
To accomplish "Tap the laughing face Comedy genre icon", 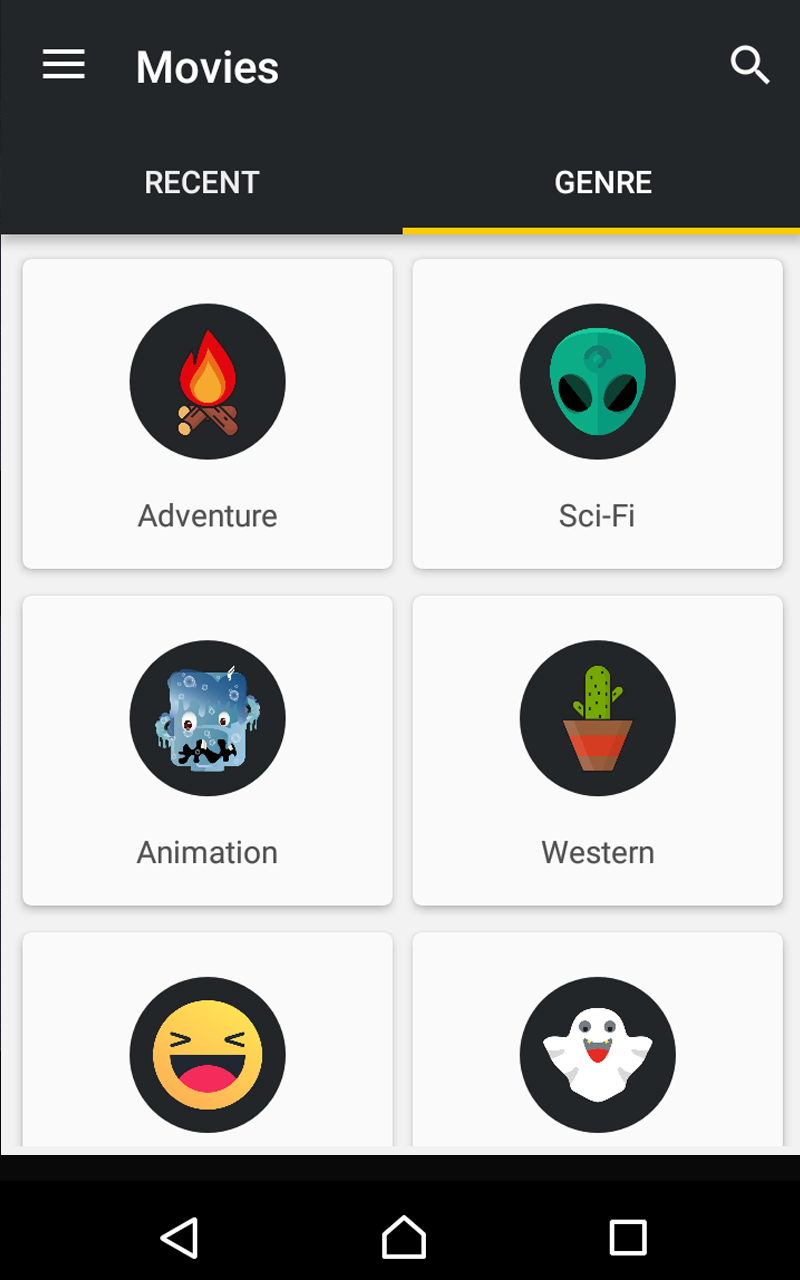I will click(207, 1055).
